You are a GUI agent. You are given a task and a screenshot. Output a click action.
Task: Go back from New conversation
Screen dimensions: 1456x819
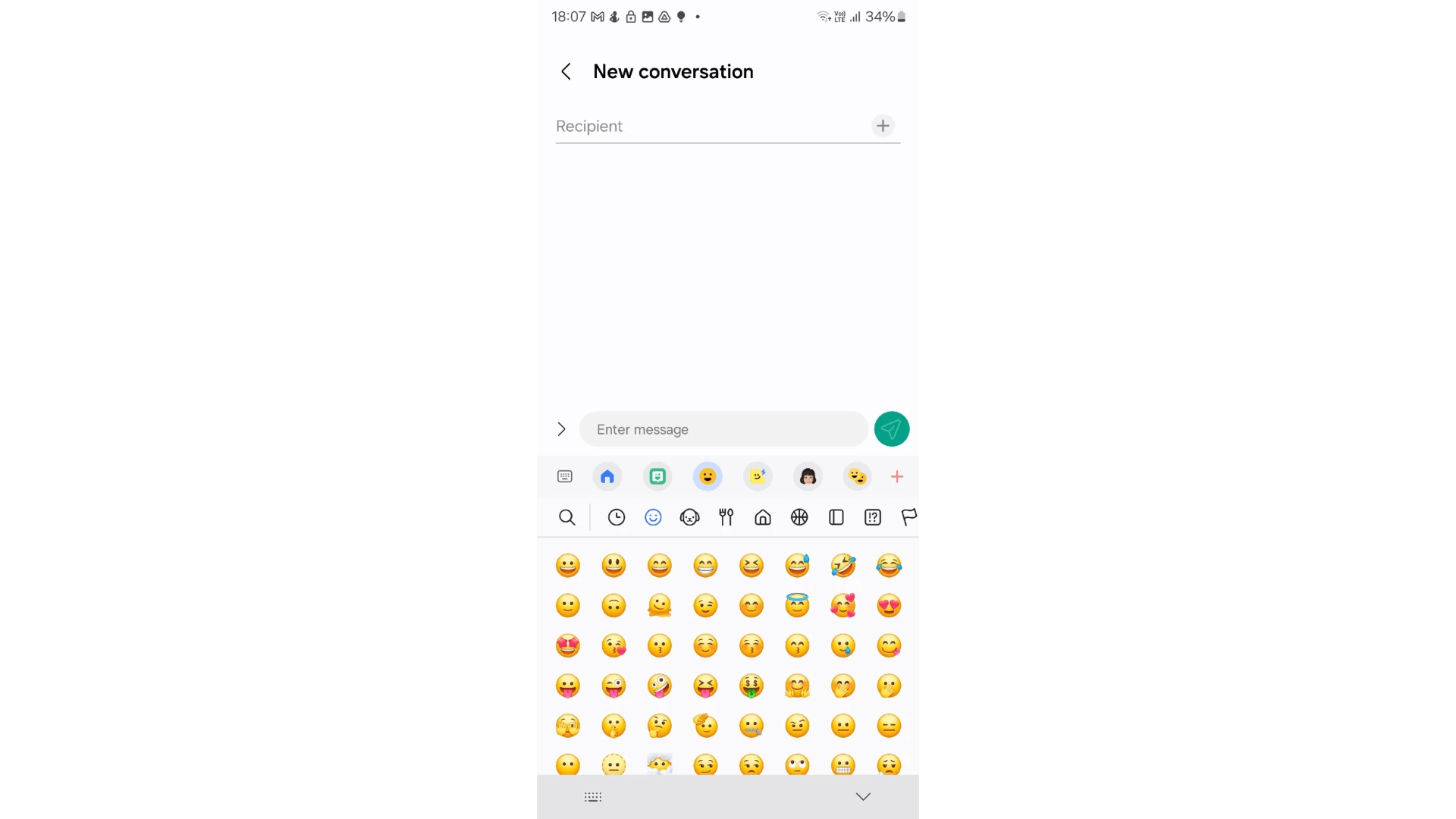pyautogui.click(x=566, y=71)
